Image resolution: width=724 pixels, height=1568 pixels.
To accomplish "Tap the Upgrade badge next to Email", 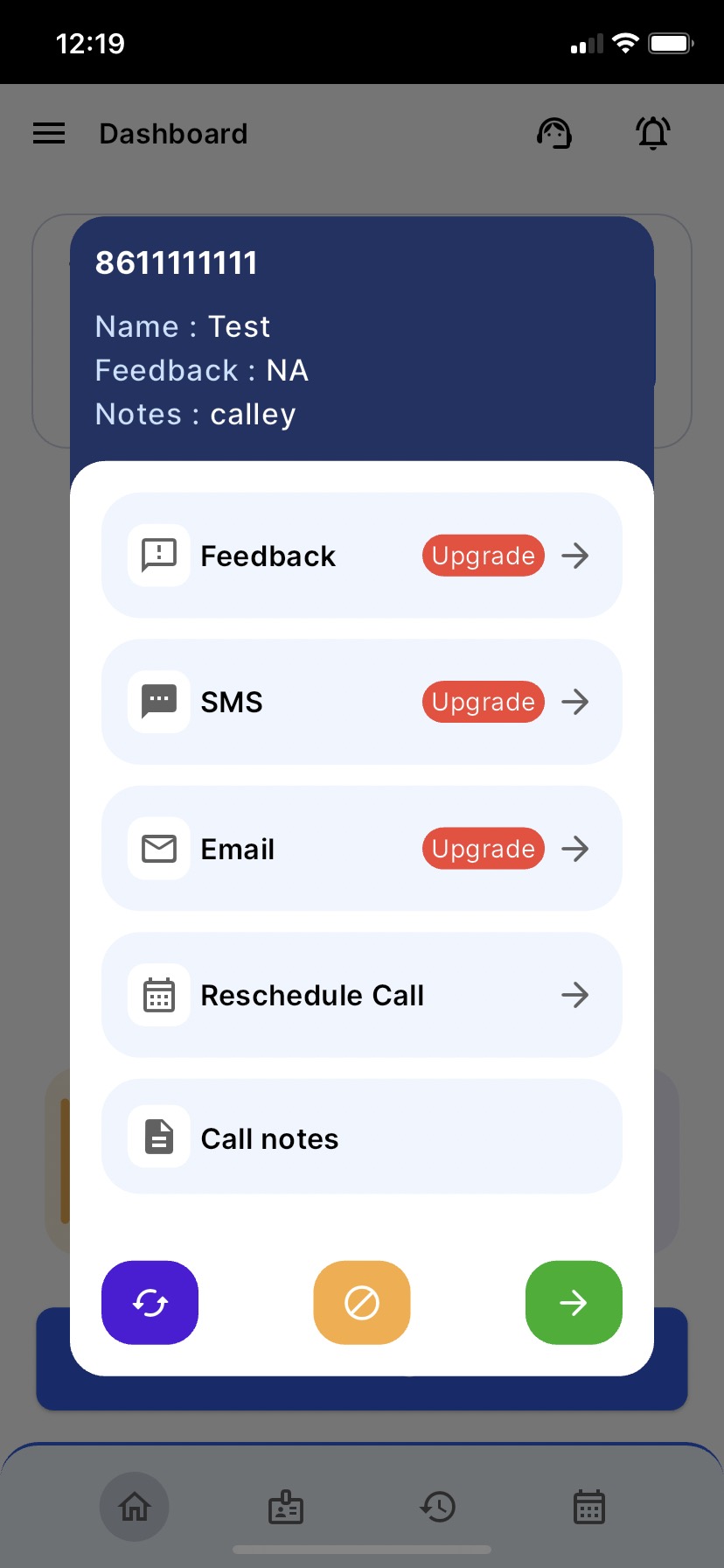I will click(x=484, y=849).
